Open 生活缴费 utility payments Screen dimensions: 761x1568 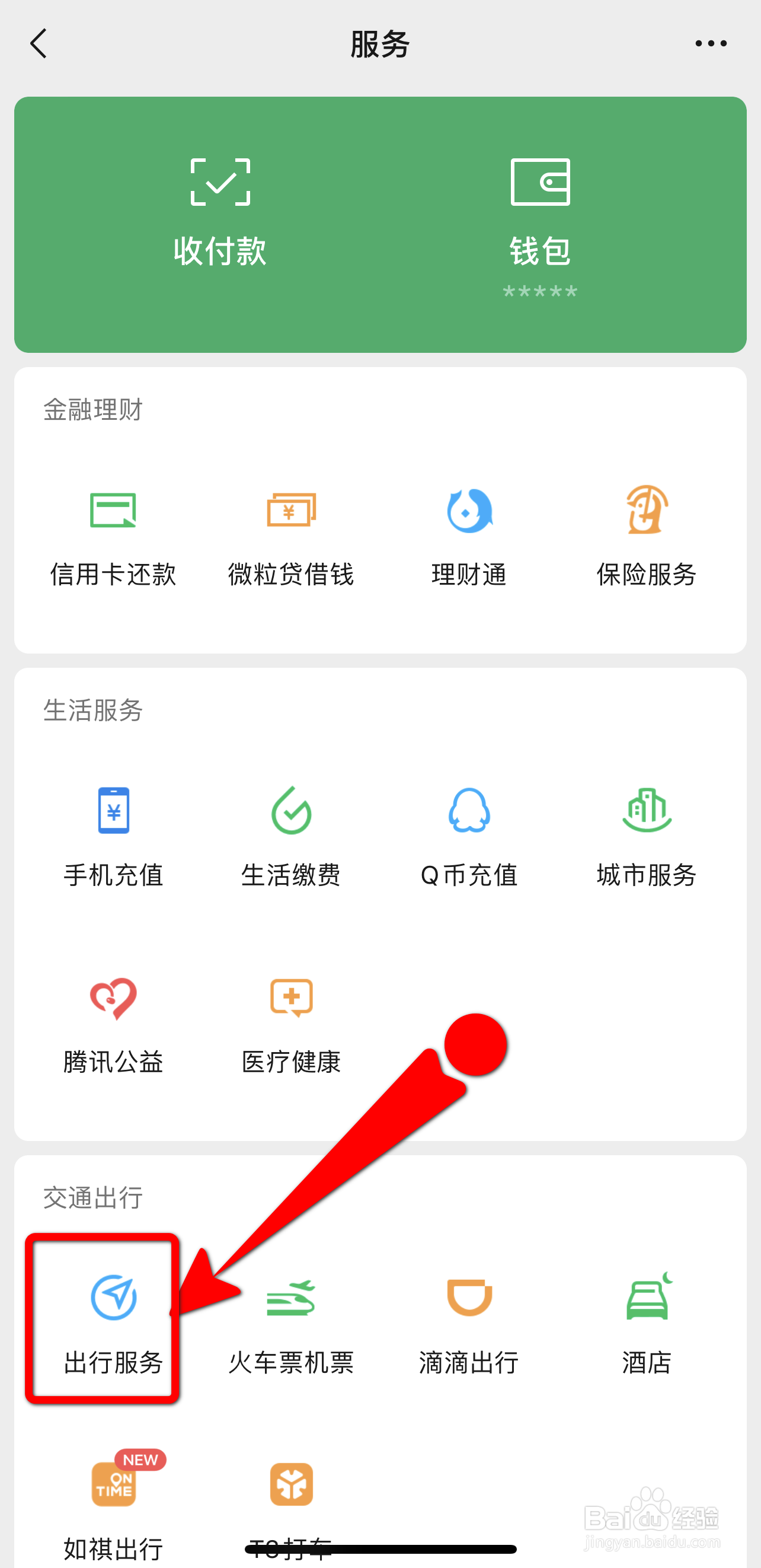292,838
